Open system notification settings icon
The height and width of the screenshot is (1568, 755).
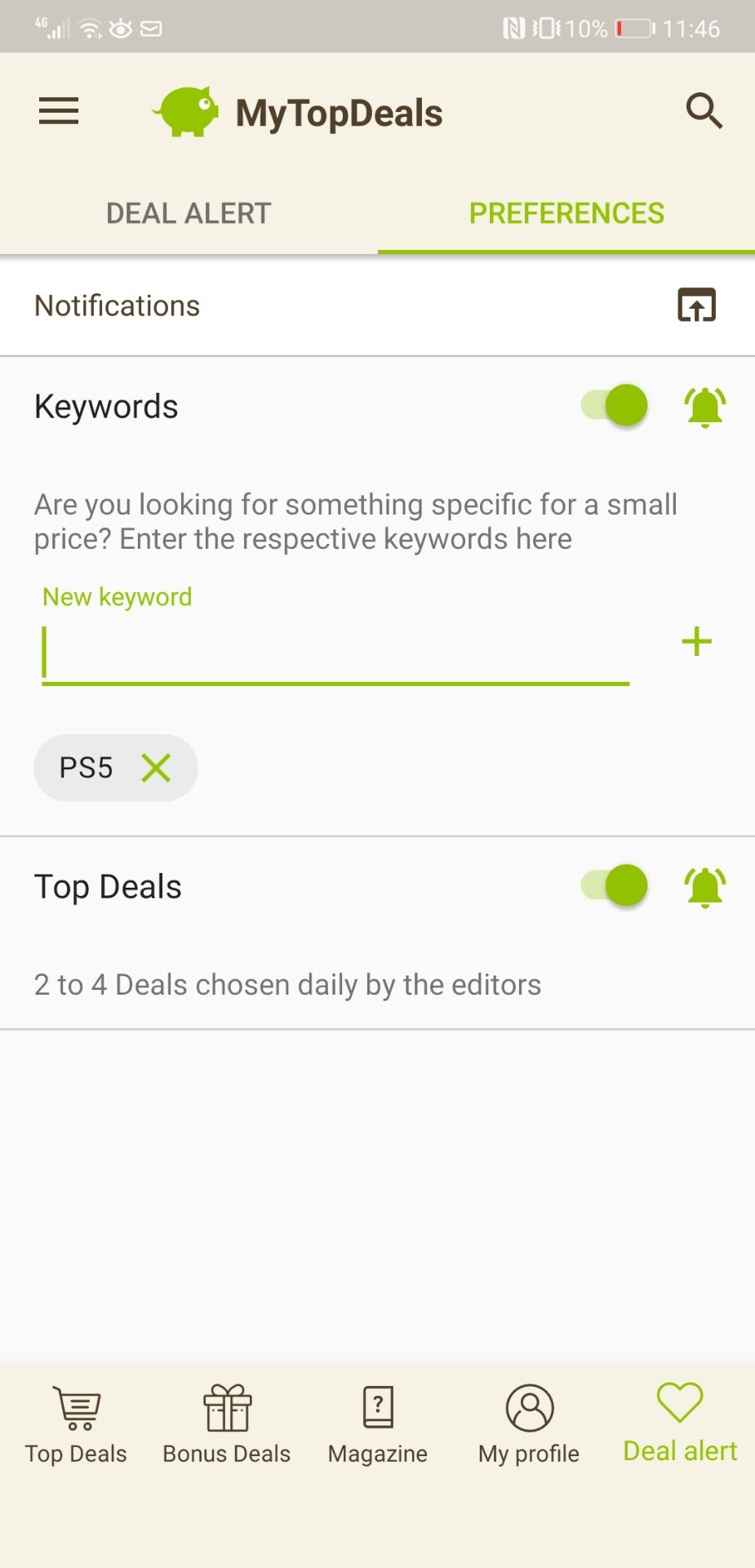coord(696,305)
